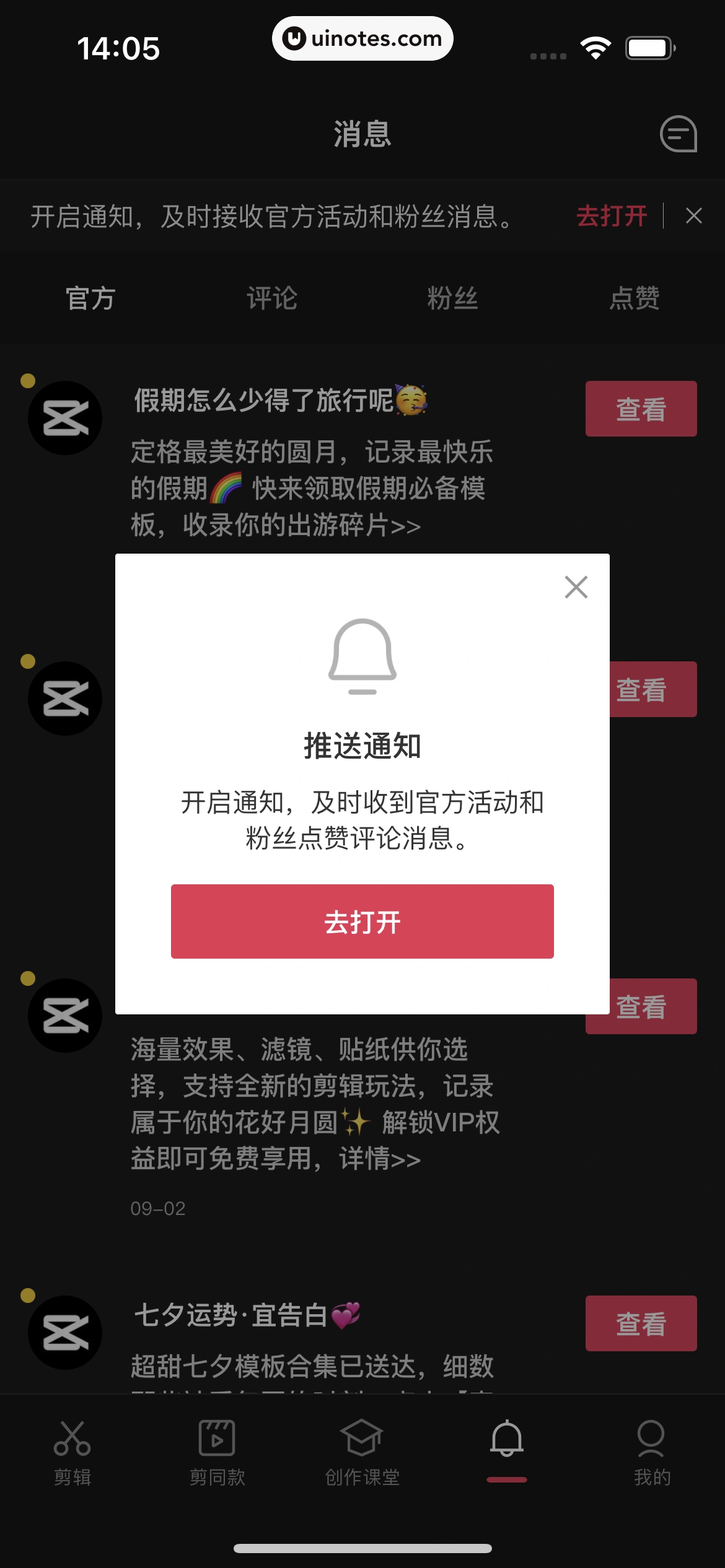Screen dimensions: 725x1568
Task: Click the CapCut avatar on the first message
Action: (x=65, y=417)
